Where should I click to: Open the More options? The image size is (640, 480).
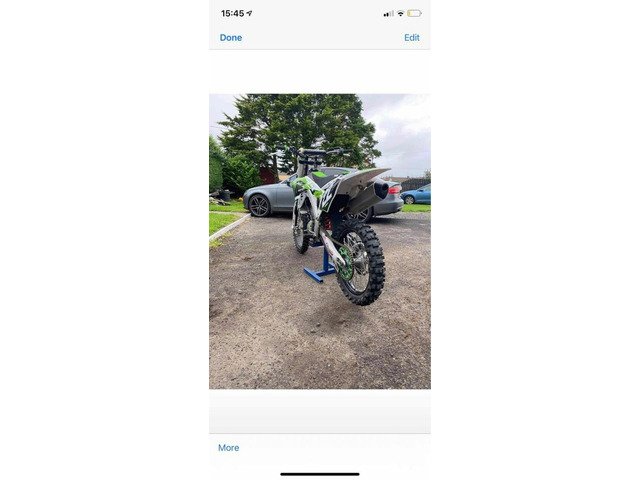point(229,448)
